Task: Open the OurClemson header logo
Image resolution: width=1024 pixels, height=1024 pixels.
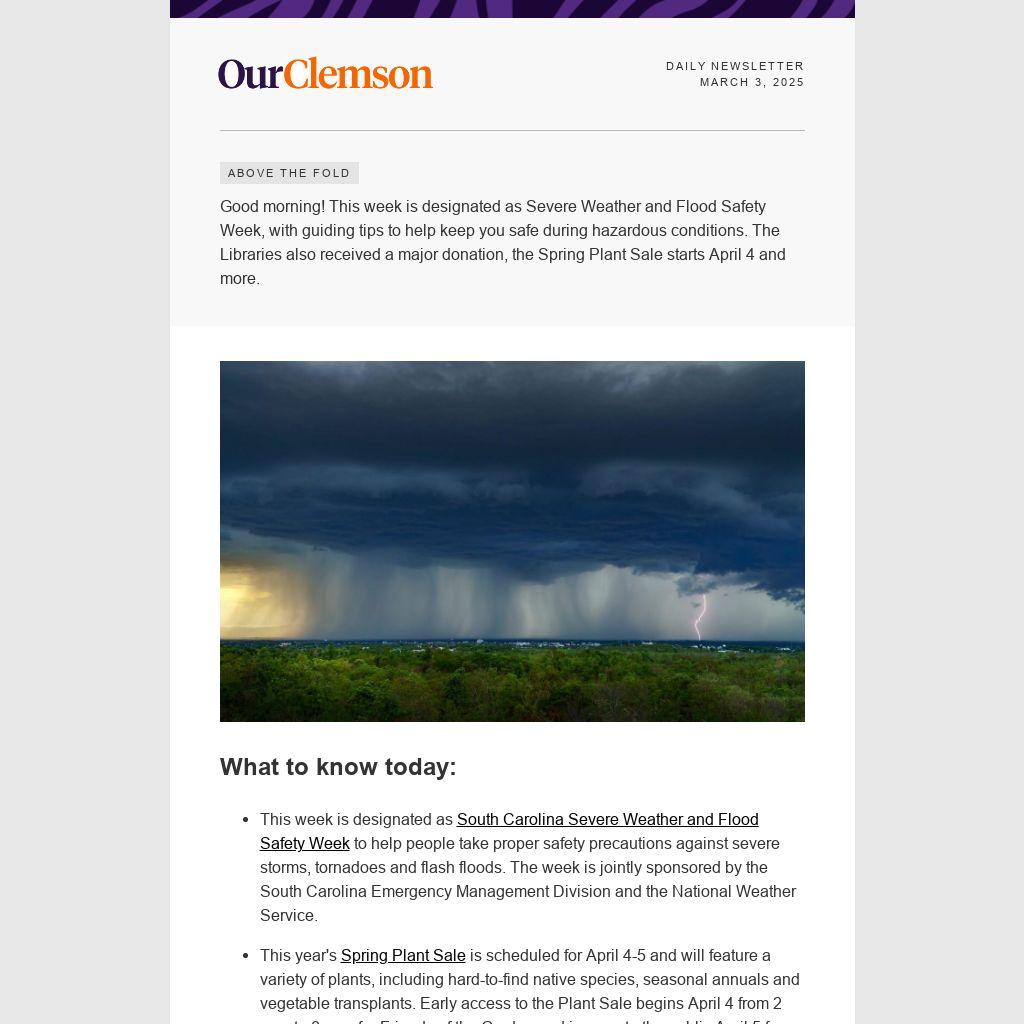Action: (x=326, y=74)
